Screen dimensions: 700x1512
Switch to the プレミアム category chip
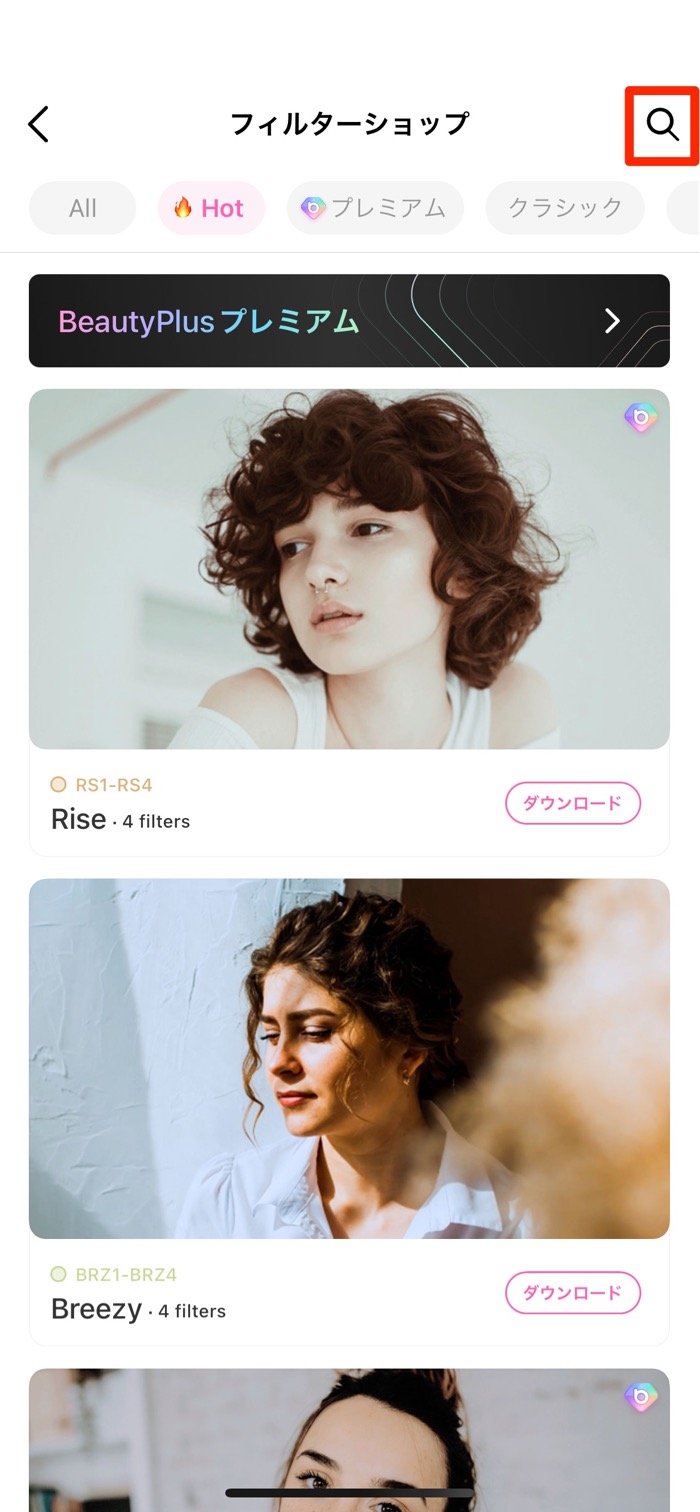[375, 208]
